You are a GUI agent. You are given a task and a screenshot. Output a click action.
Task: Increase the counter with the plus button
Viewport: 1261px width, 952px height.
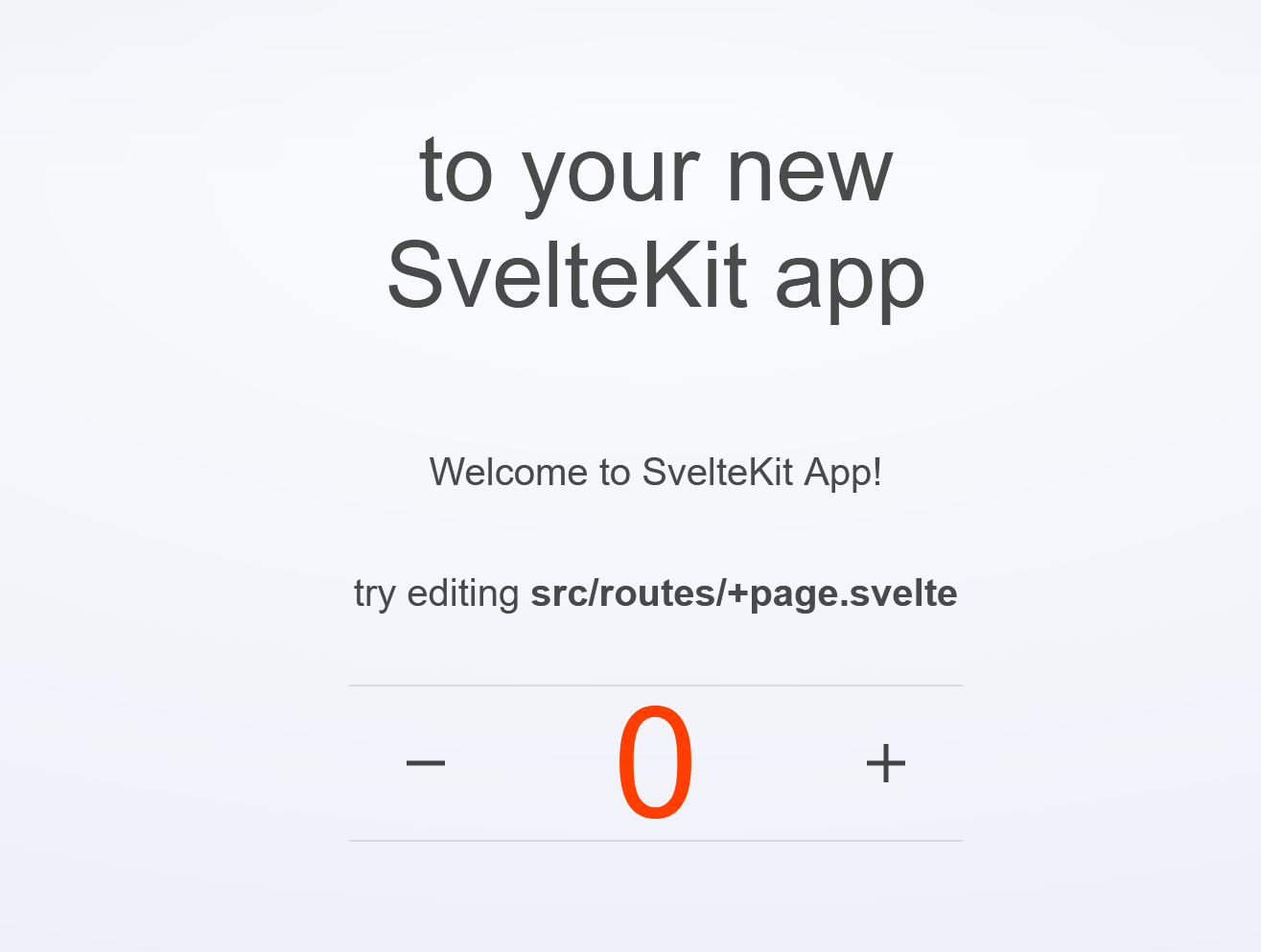[x=885, y=763]
